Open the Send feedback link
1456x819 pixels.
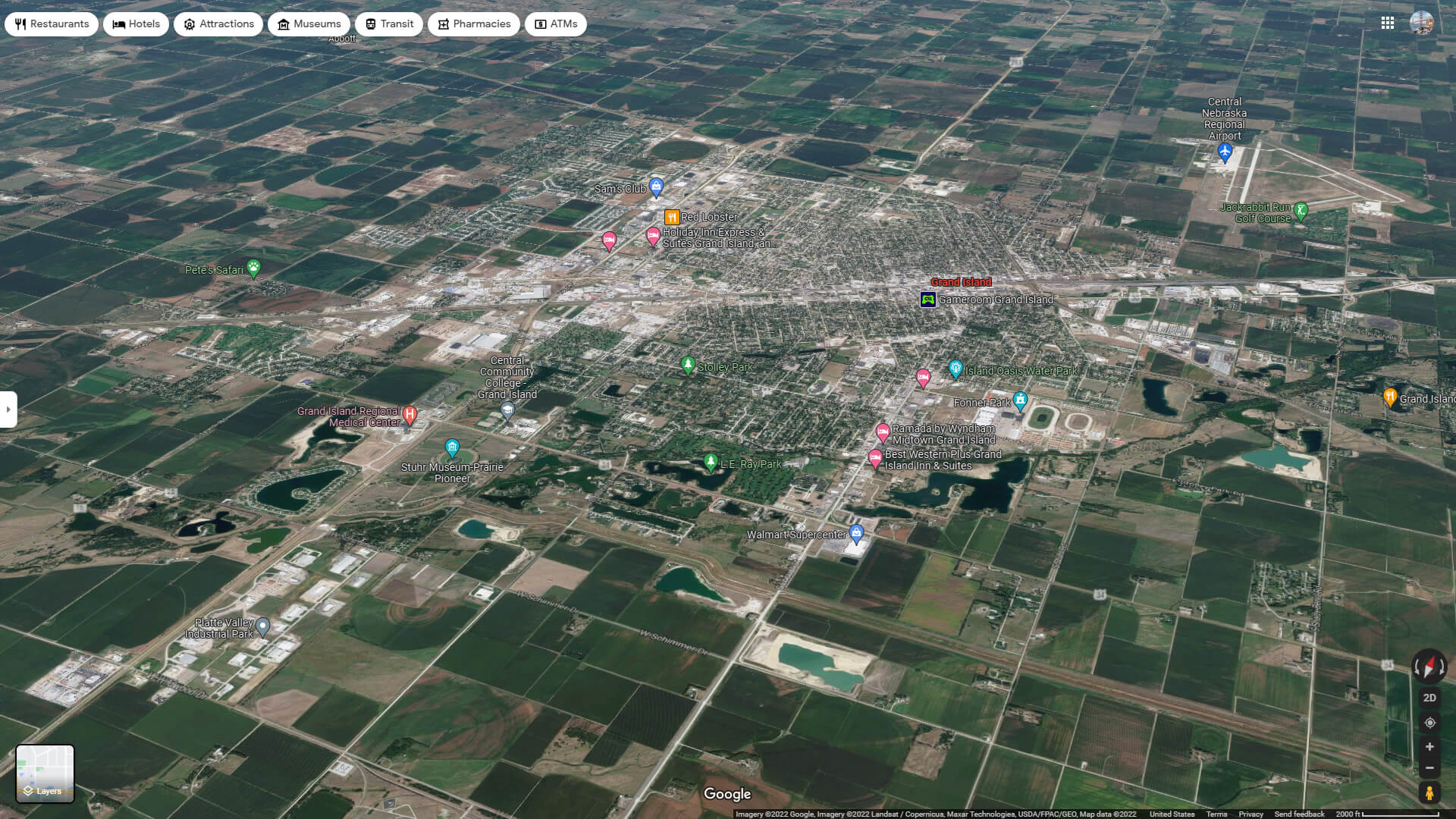[x=1299, y=814]
